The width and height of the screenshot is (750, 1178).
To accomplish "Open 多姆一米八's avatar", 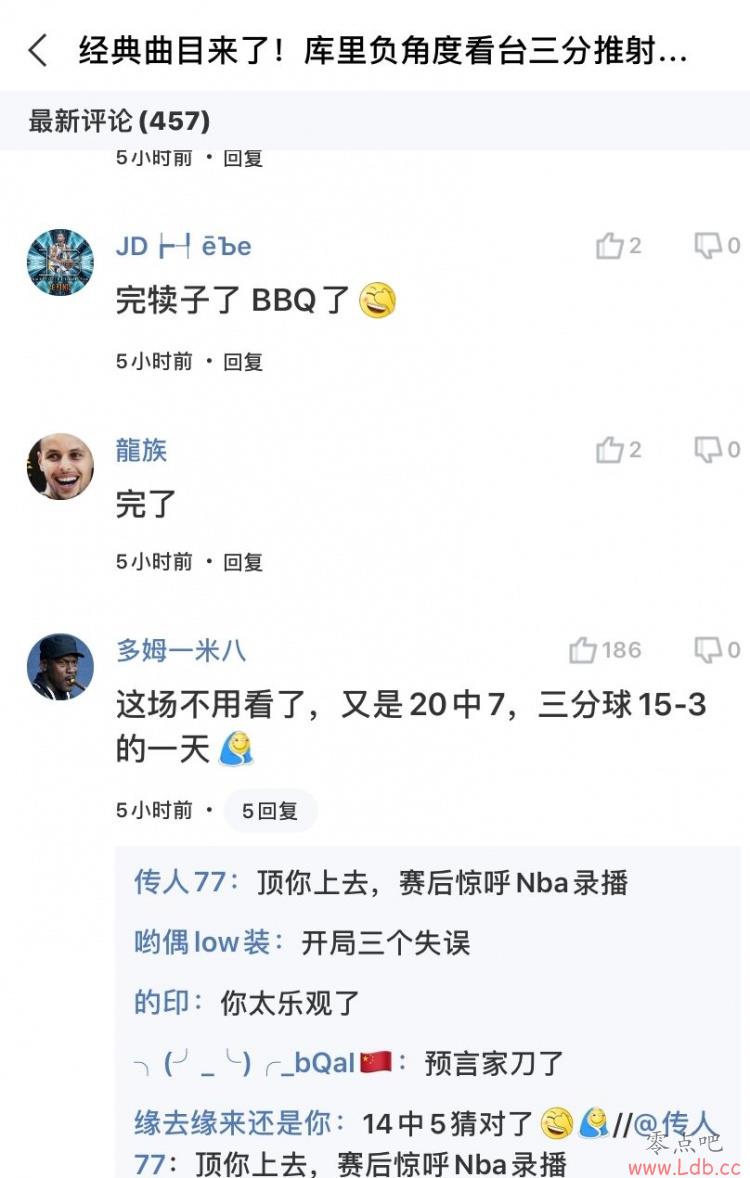I will pos(60,666).
